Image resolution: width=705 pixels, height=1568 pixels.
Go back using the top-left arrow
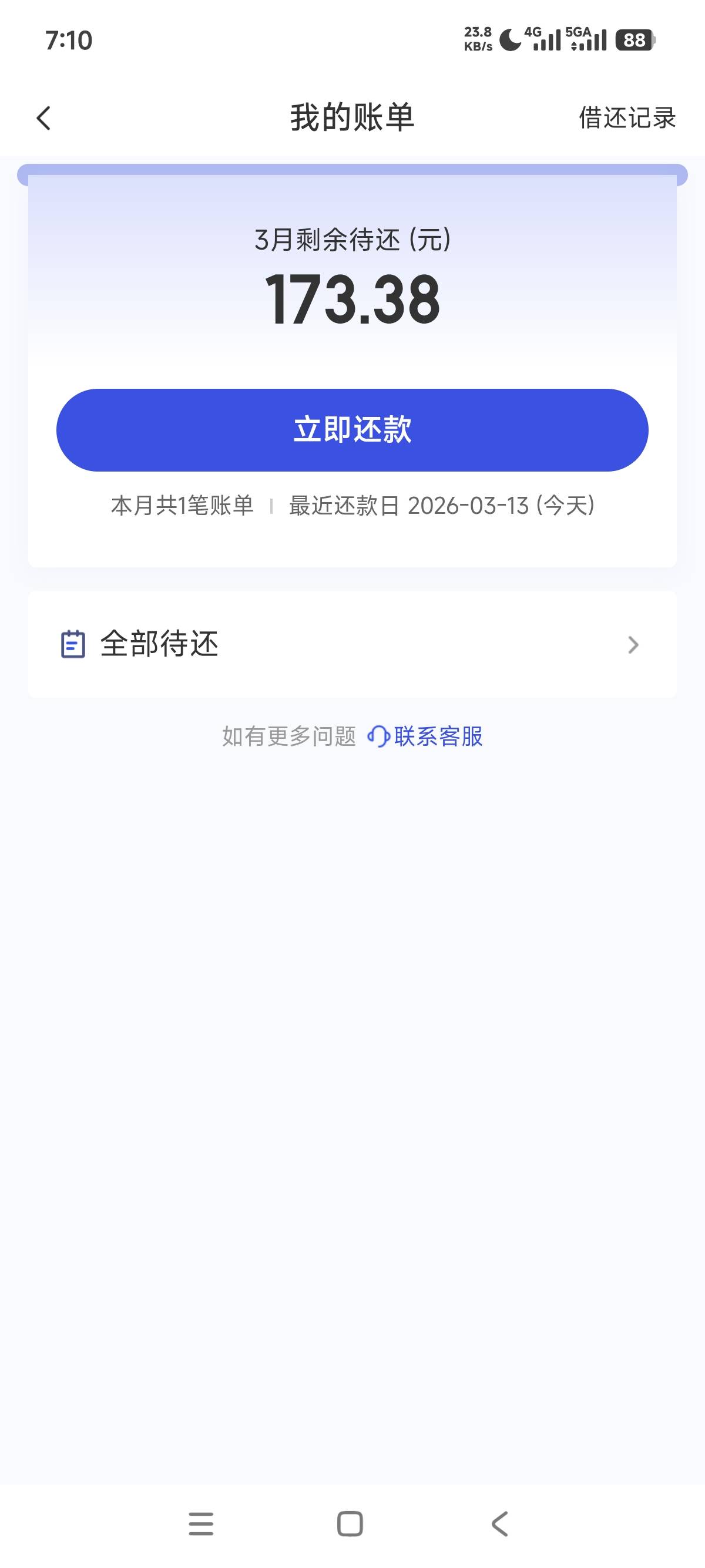[43, 118]
